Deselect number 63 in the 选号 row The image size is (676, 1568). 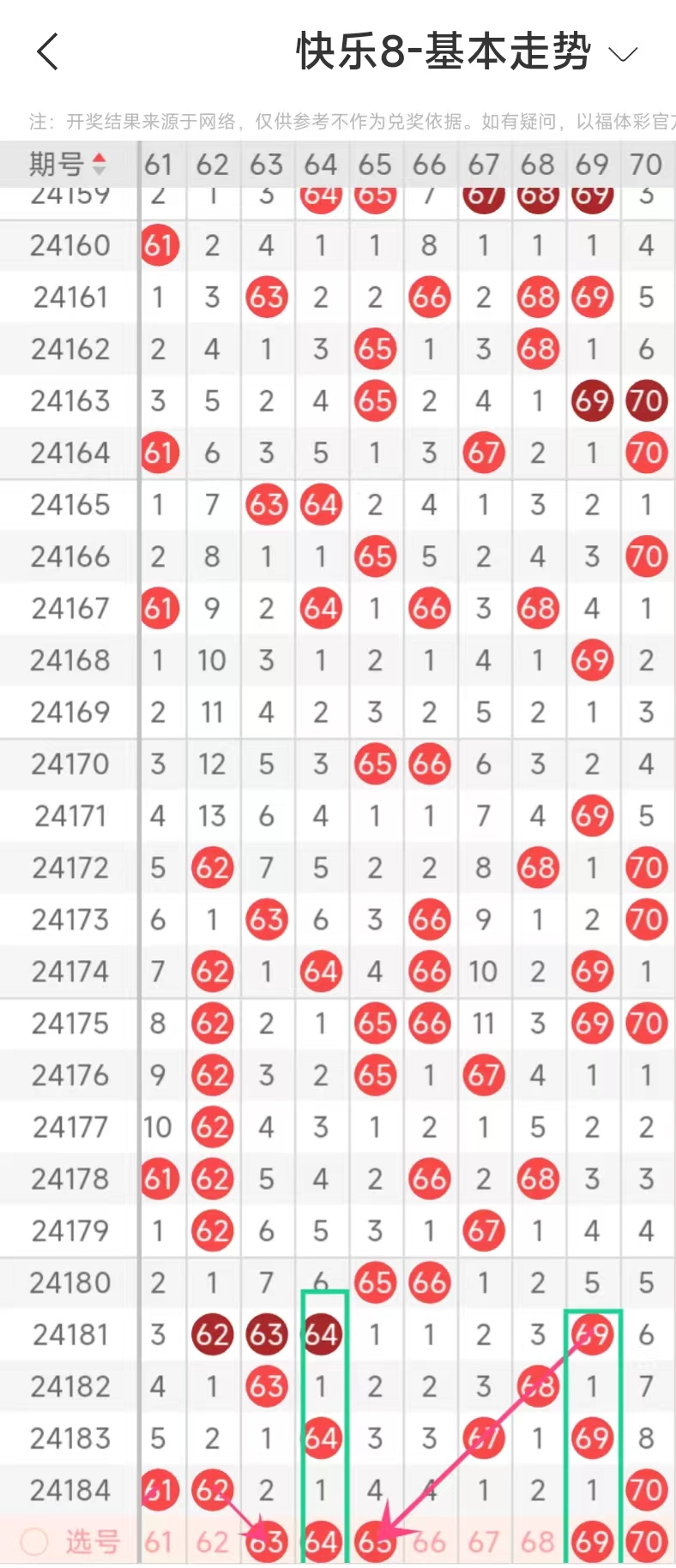click(267, 1541)
